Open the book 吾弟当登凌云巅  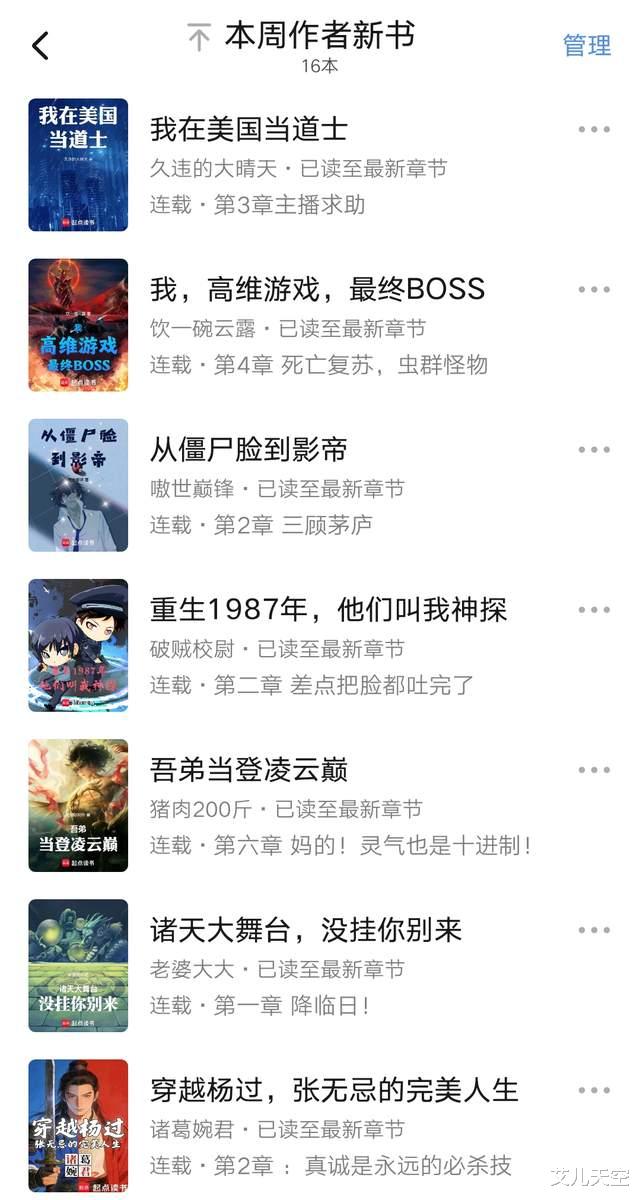[x=249, y=769]
